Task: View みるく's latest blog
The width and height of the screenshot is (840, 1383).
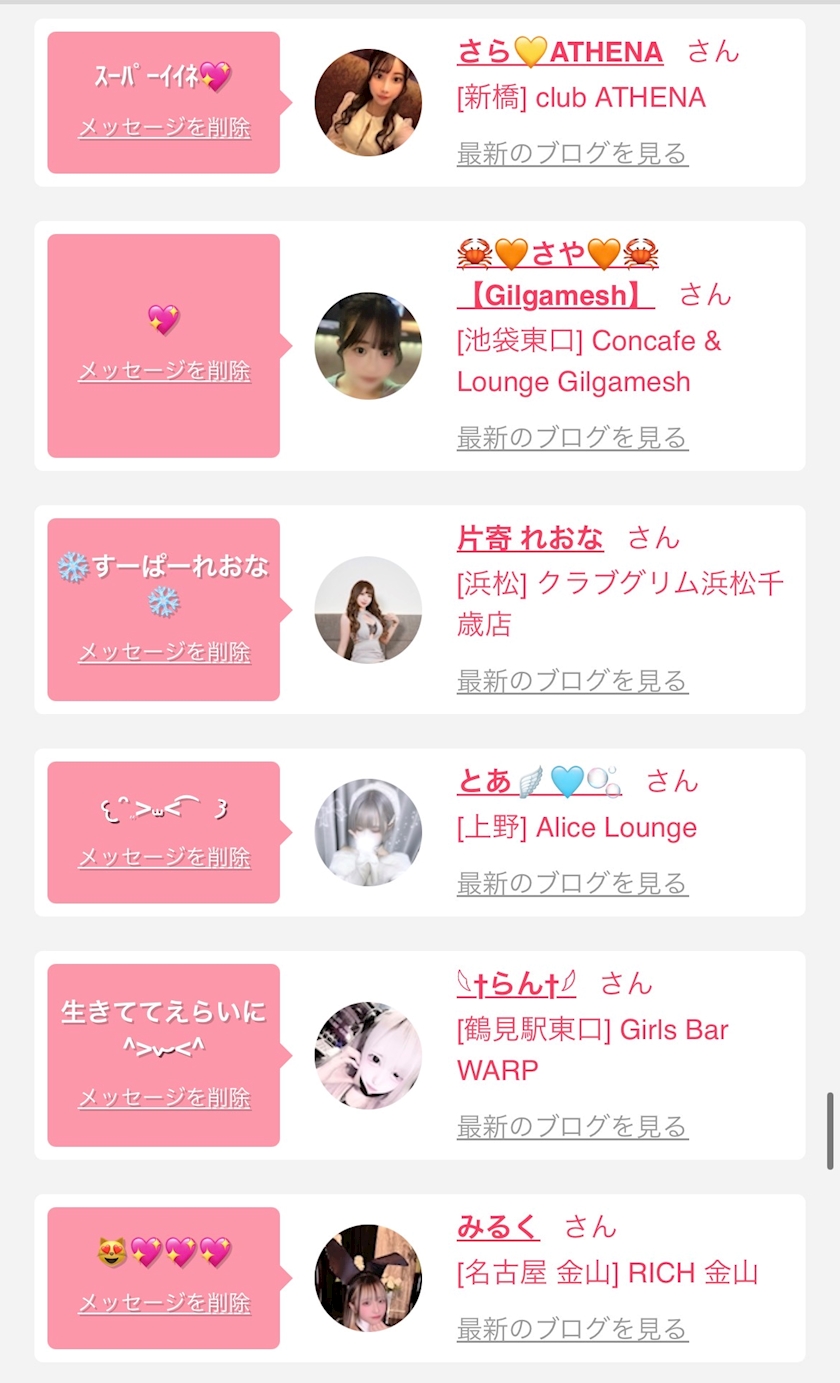Action: (572, 1329)
